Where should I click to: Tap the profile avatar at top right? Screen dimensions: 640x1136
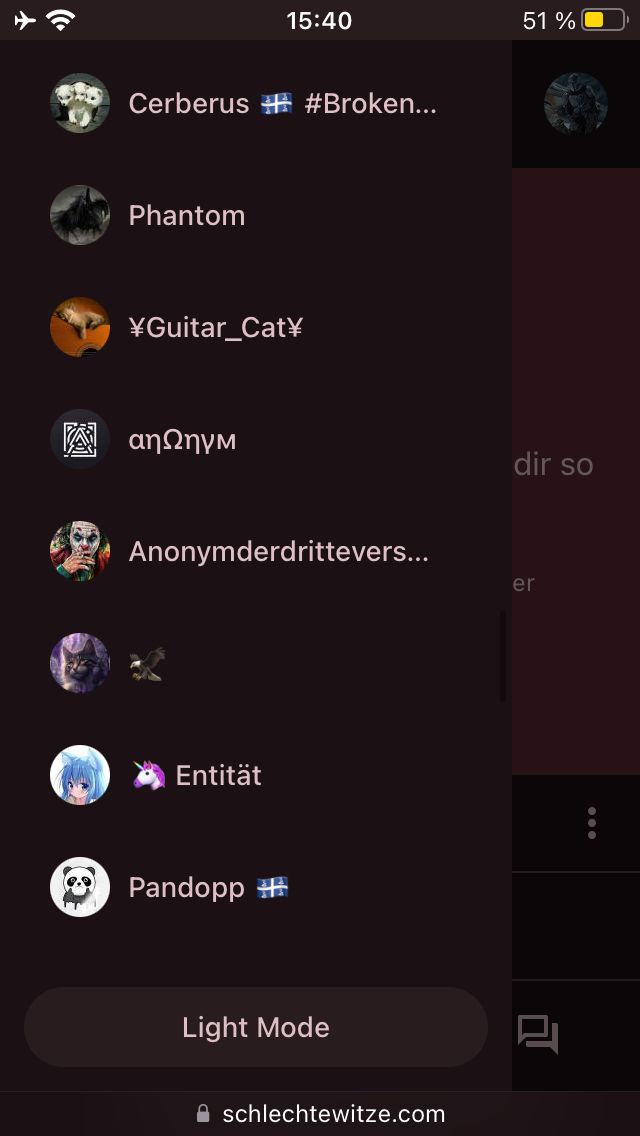pos(576,103)
